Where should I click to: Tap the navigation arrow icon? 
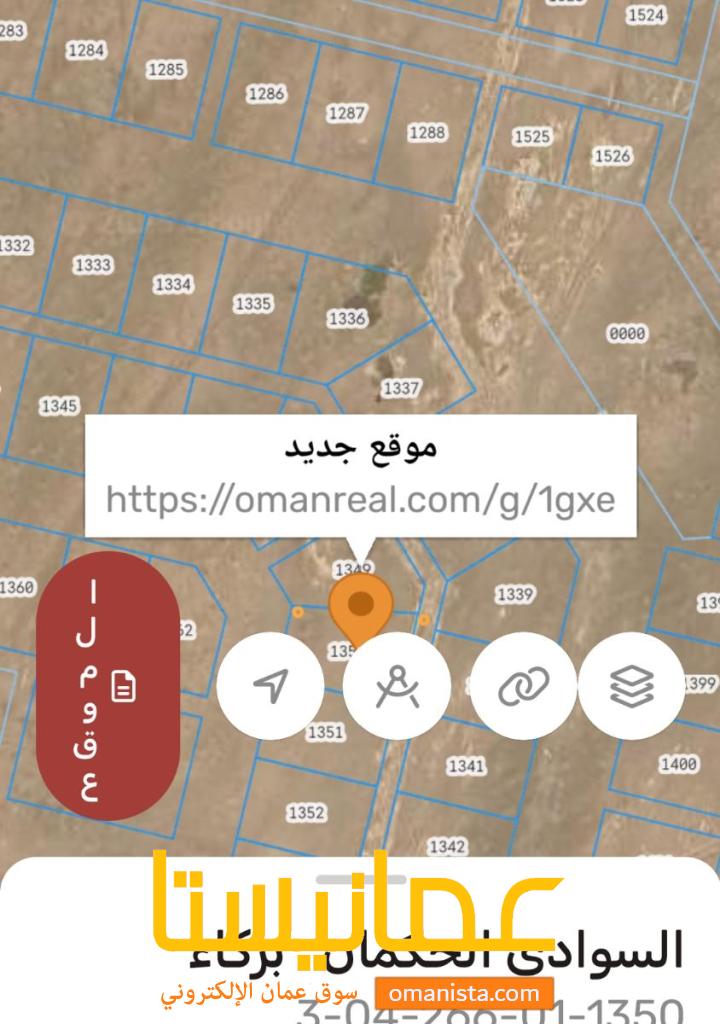270,686
